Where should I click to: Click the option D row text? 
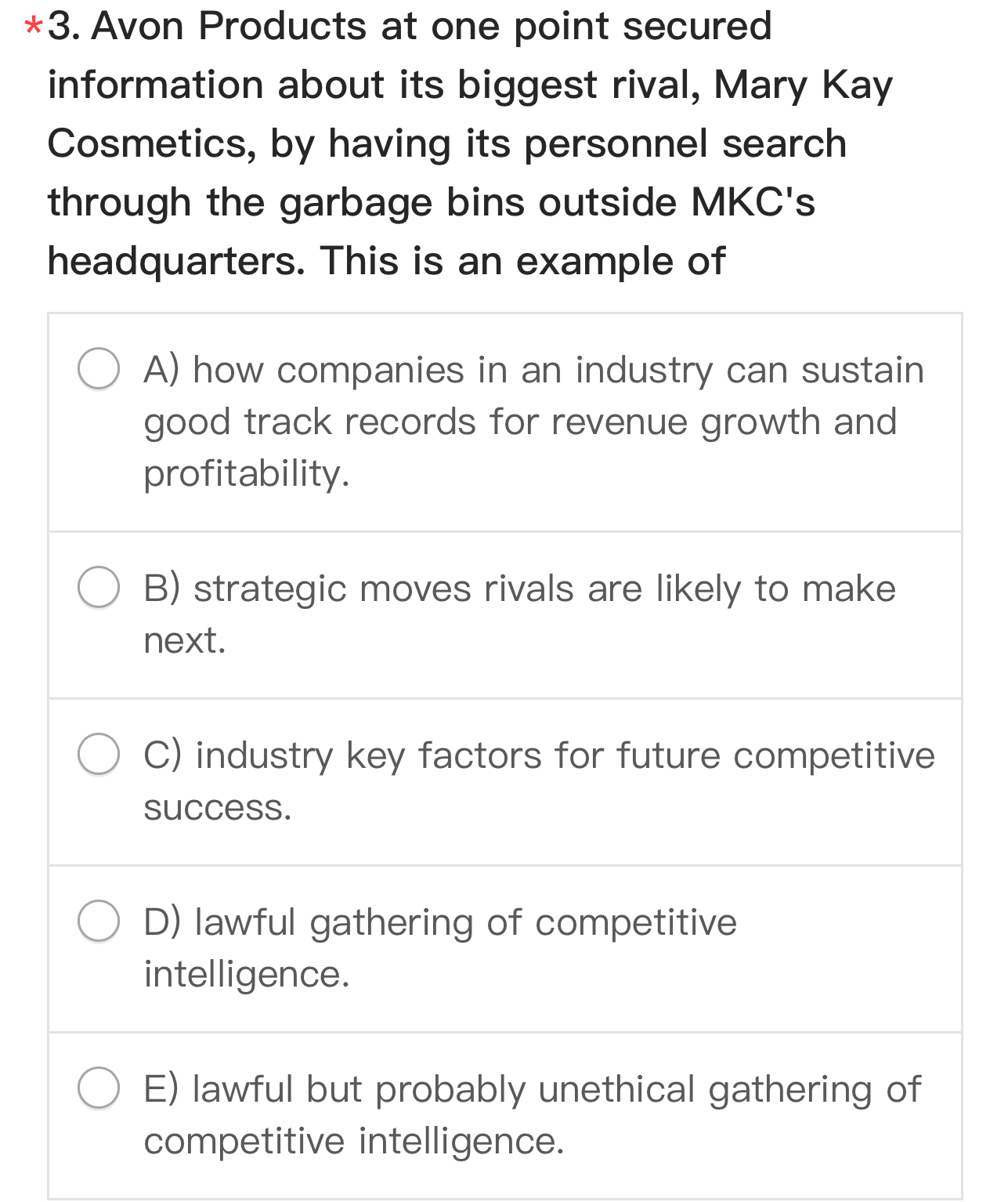[439, 947]
